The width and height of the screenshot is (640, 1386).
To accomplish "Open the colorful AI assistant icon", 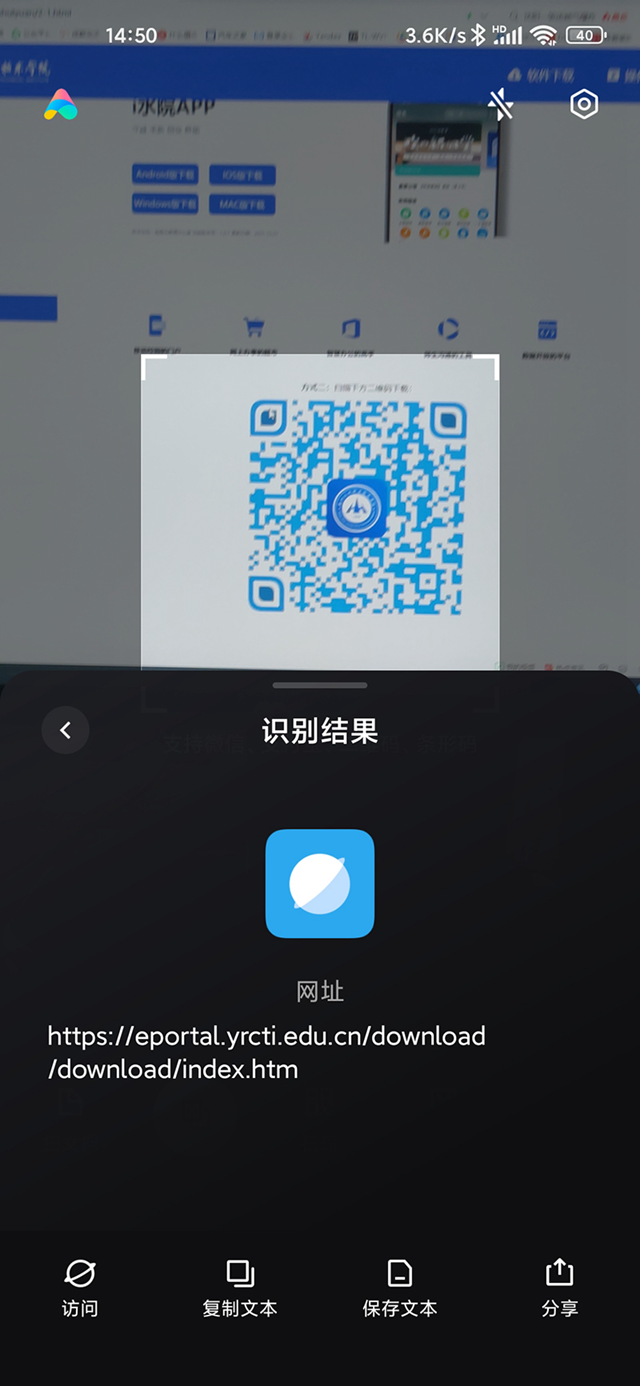I will click(x=61, y=104).
